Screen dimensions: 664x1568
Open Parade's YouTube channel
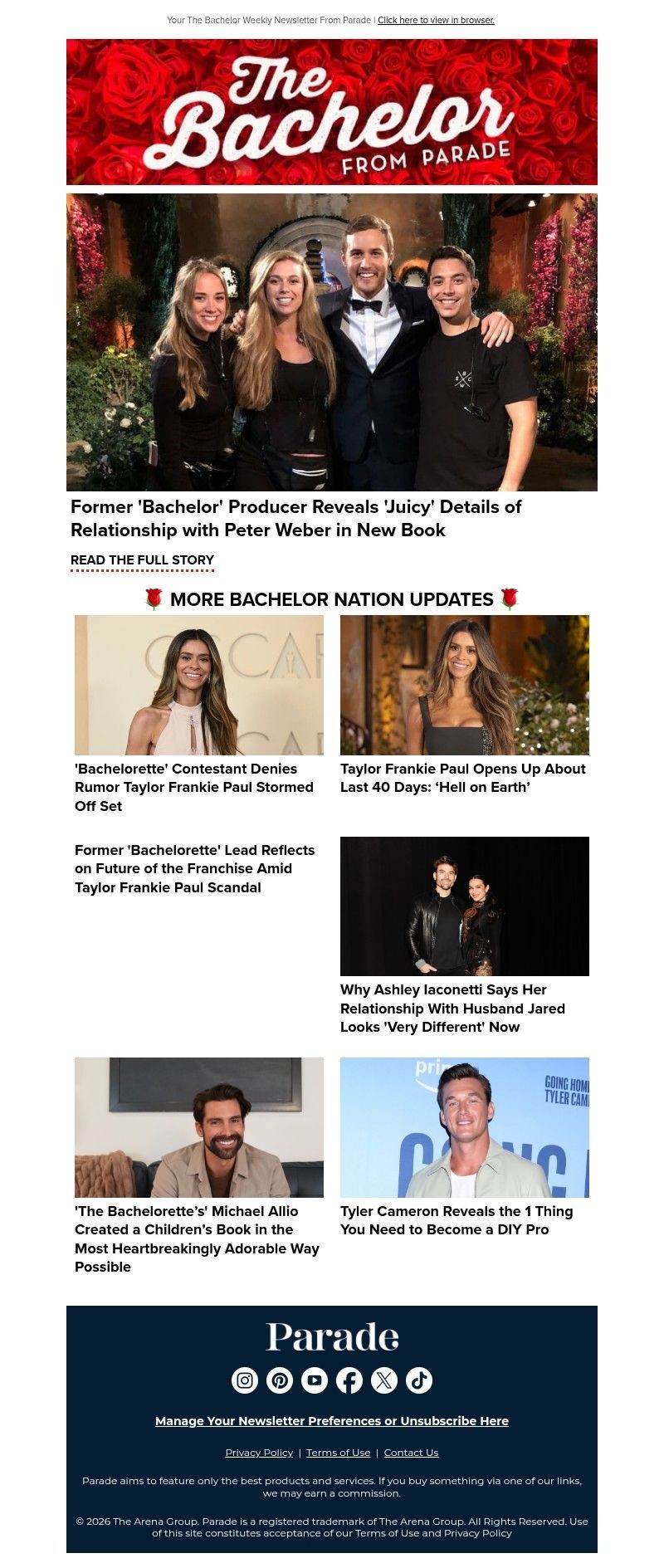tap(315, 1380)
